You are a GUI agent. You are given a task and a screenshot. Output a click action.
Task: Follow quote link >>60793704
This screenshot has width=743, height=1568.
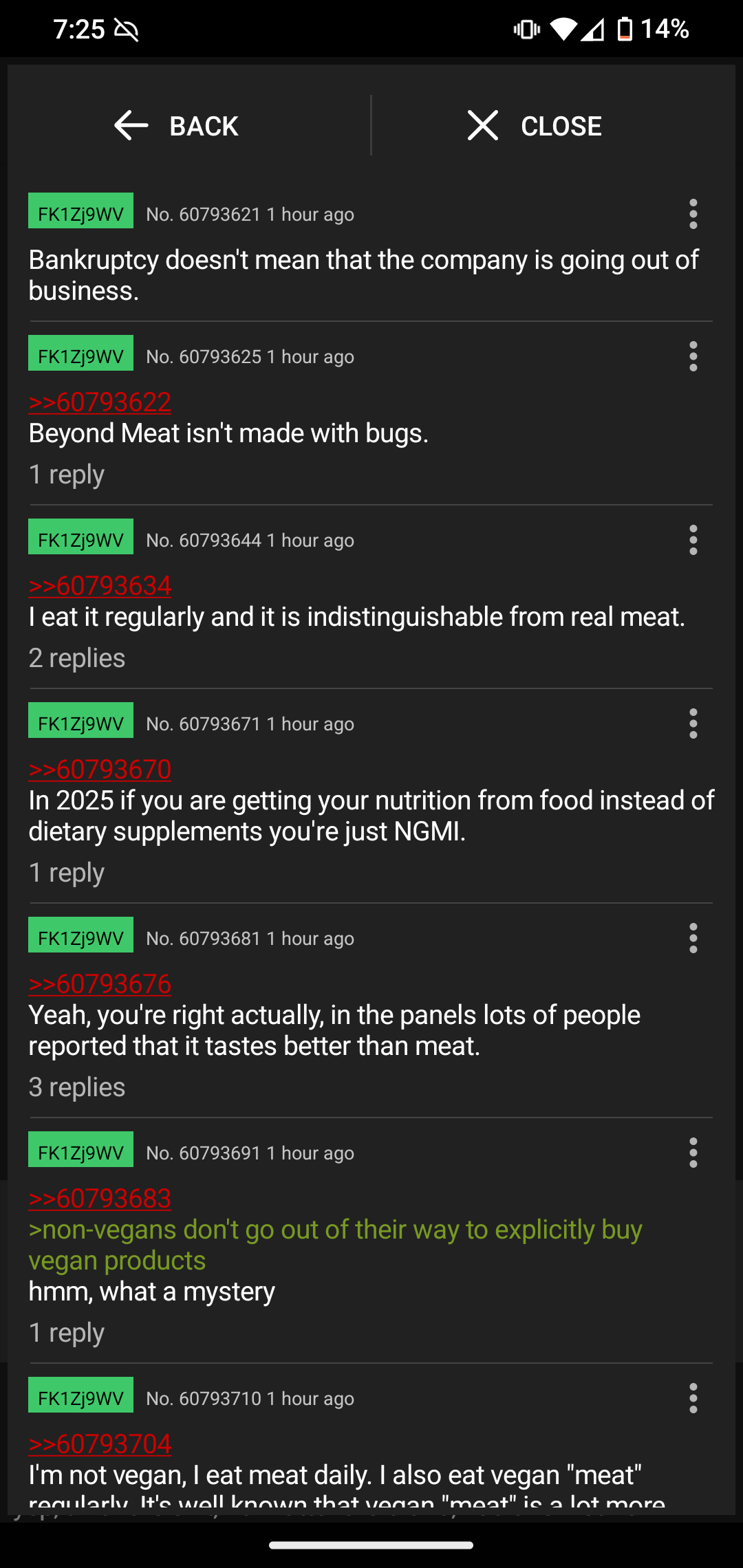point(100,1444)
